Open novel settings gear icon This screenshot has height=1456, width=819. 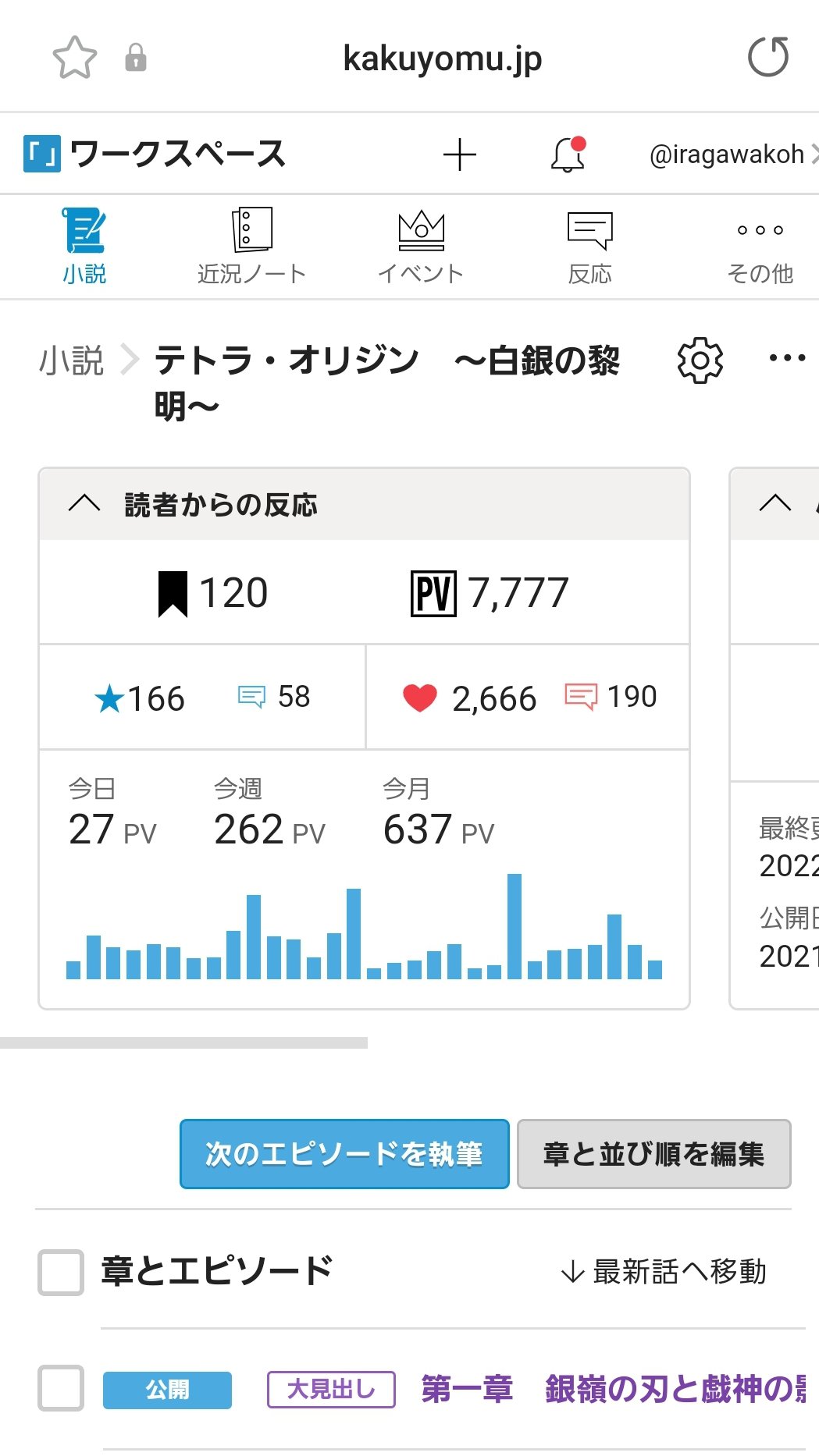tap(700, 360)
